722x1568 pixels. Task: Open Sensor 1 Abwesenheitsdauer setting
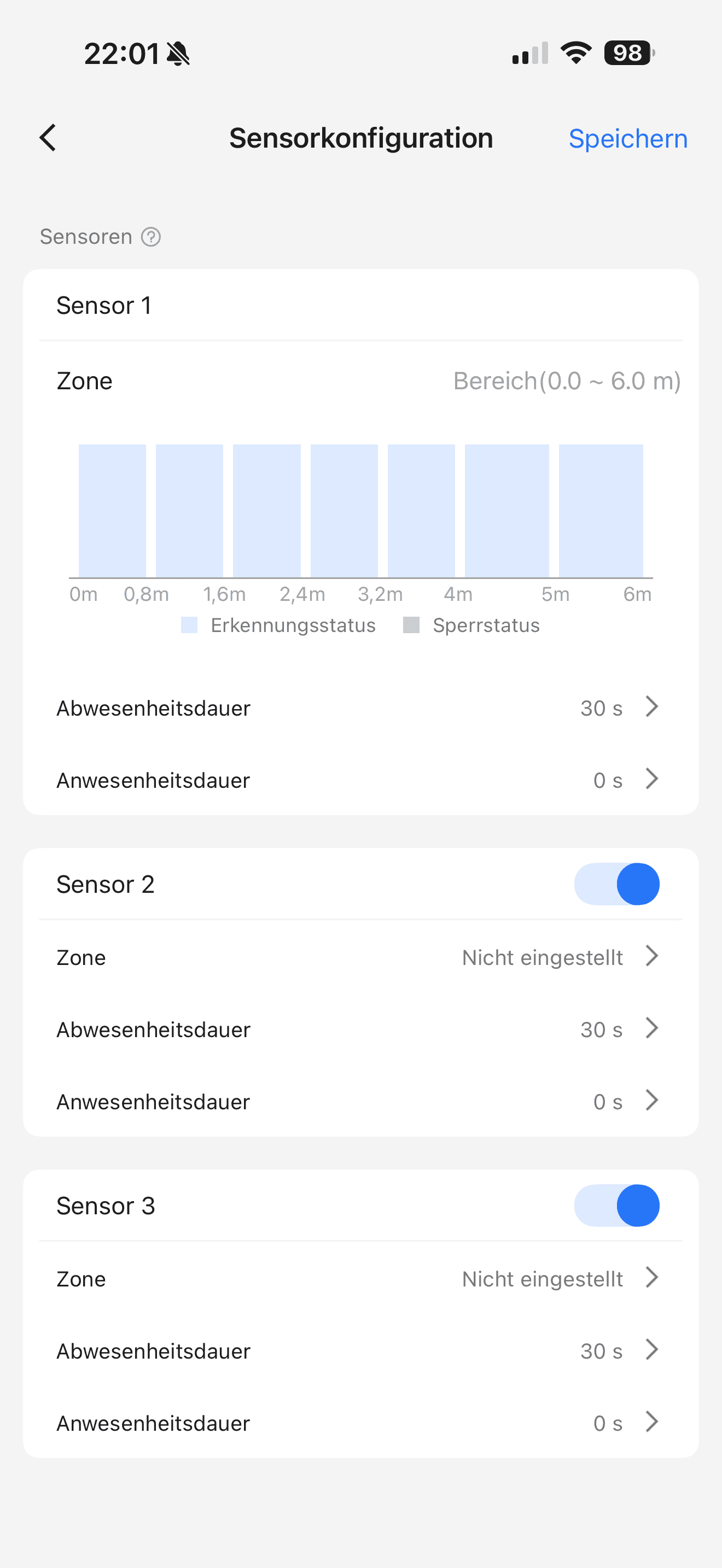[x=360, y=708]
